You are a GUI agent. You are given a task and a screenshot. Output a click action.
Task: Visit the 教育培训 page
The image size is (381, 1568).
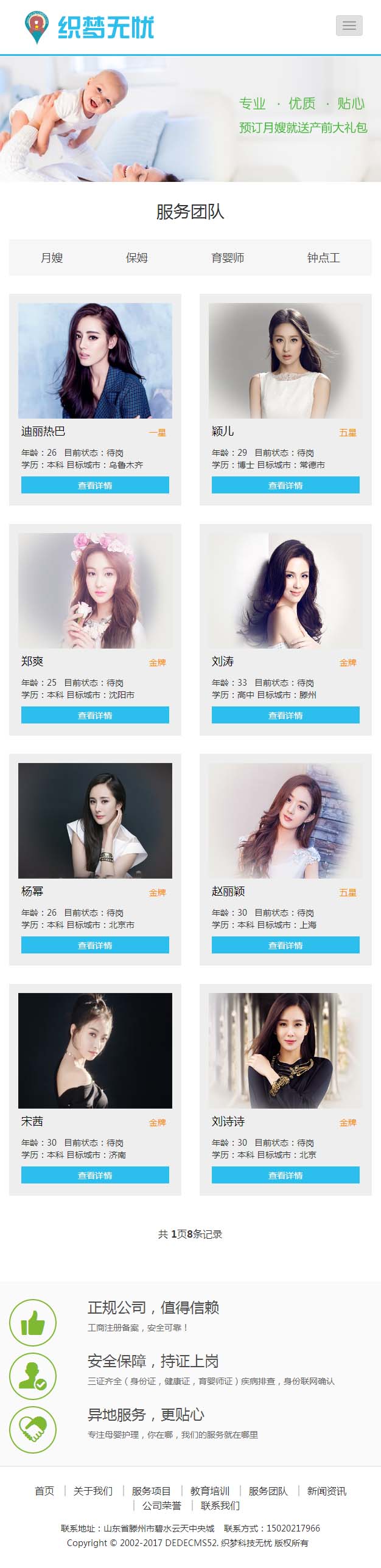(x=210, y=1491)
